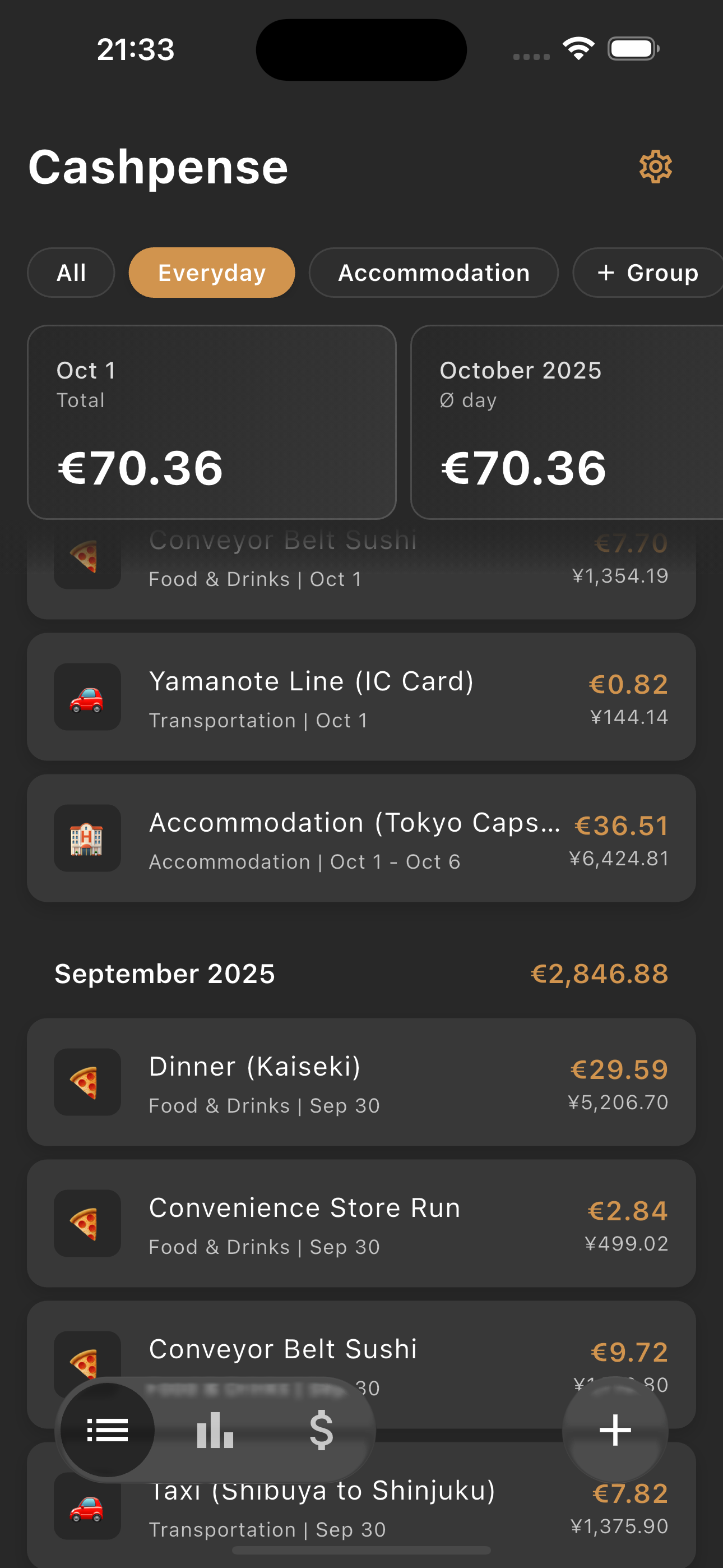Tap the + Group button
Screen dimensions: 723x1568
coord(647,272)
